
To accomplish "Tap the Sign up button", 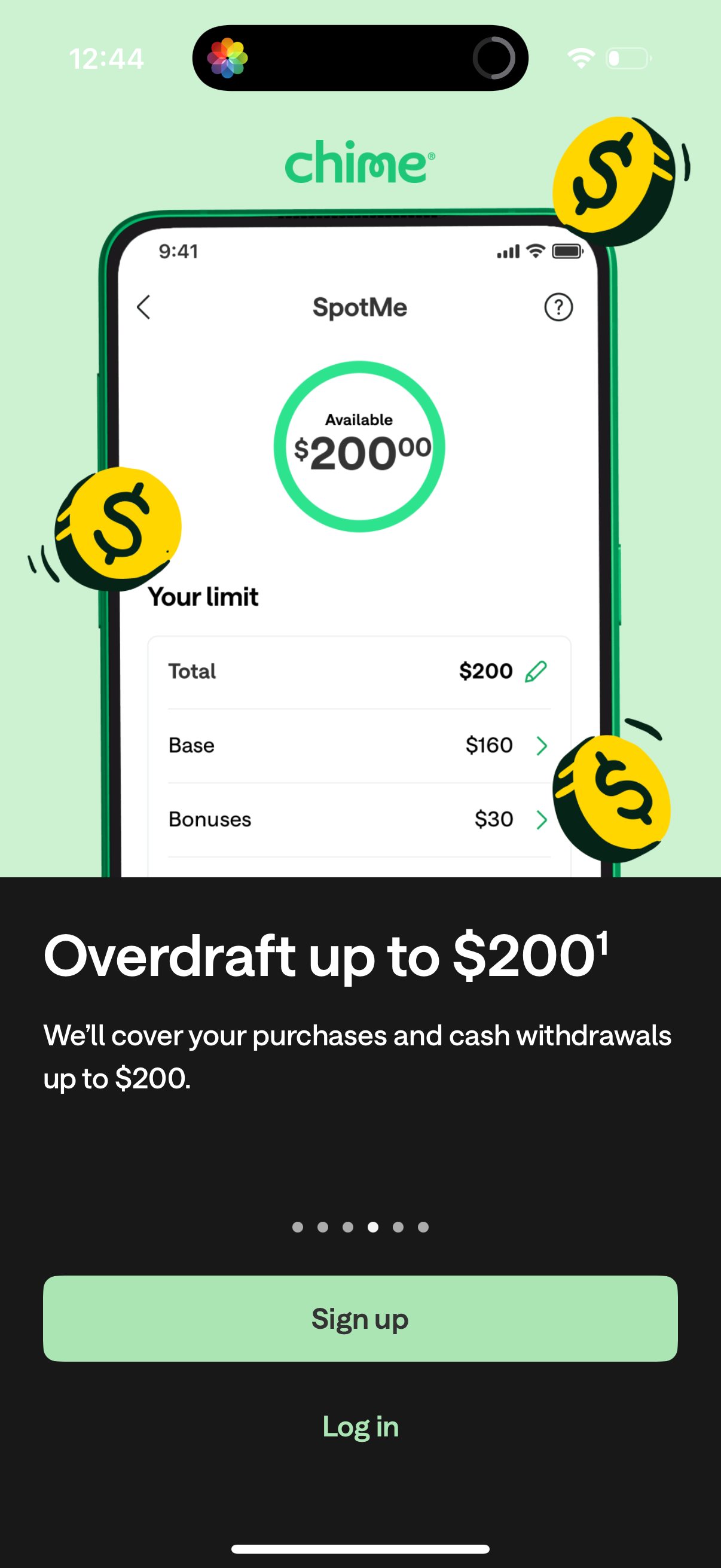I will [360, 1319].
